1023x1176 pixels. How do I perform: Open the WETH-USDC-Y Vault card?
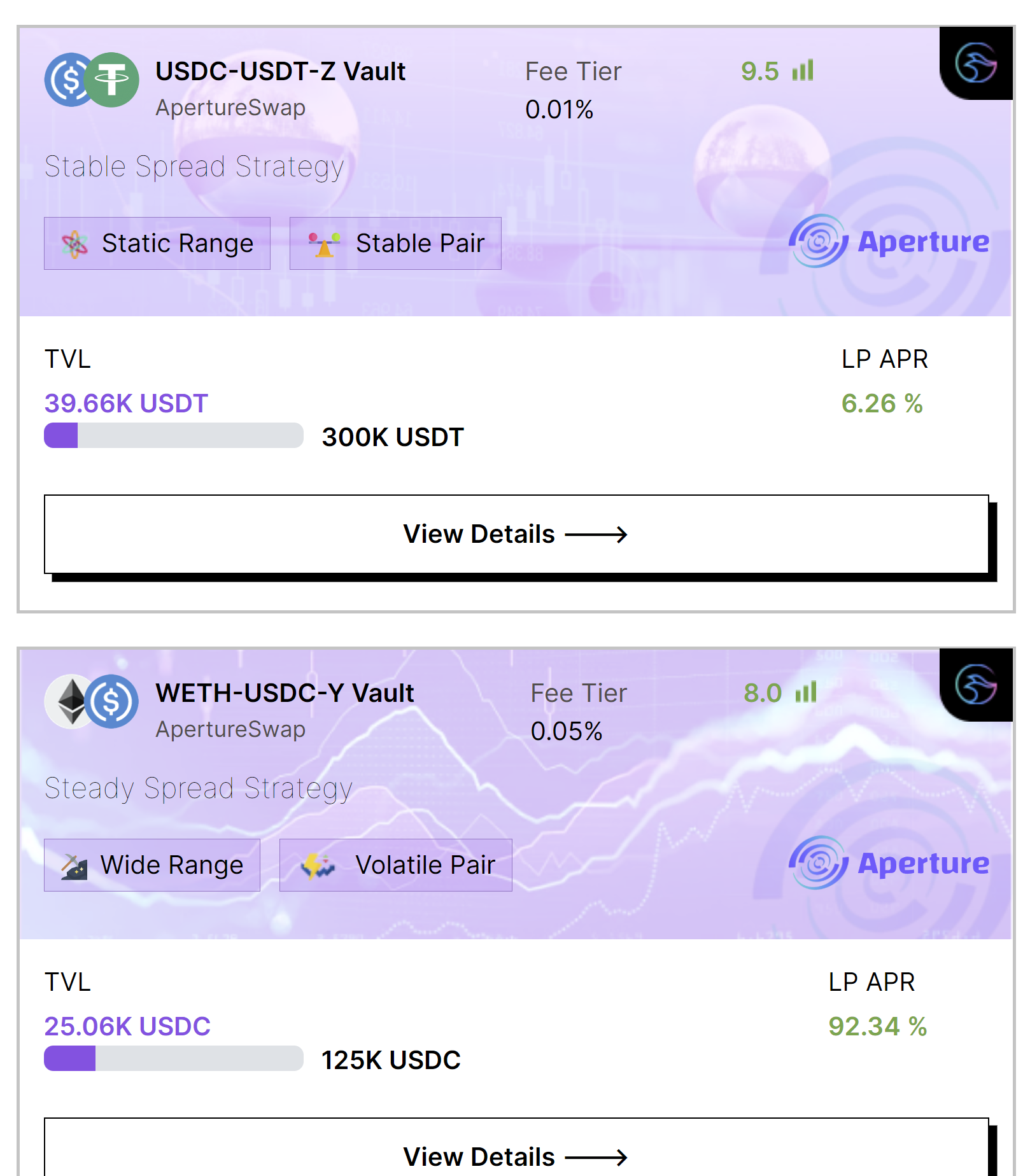click(285, 693)
